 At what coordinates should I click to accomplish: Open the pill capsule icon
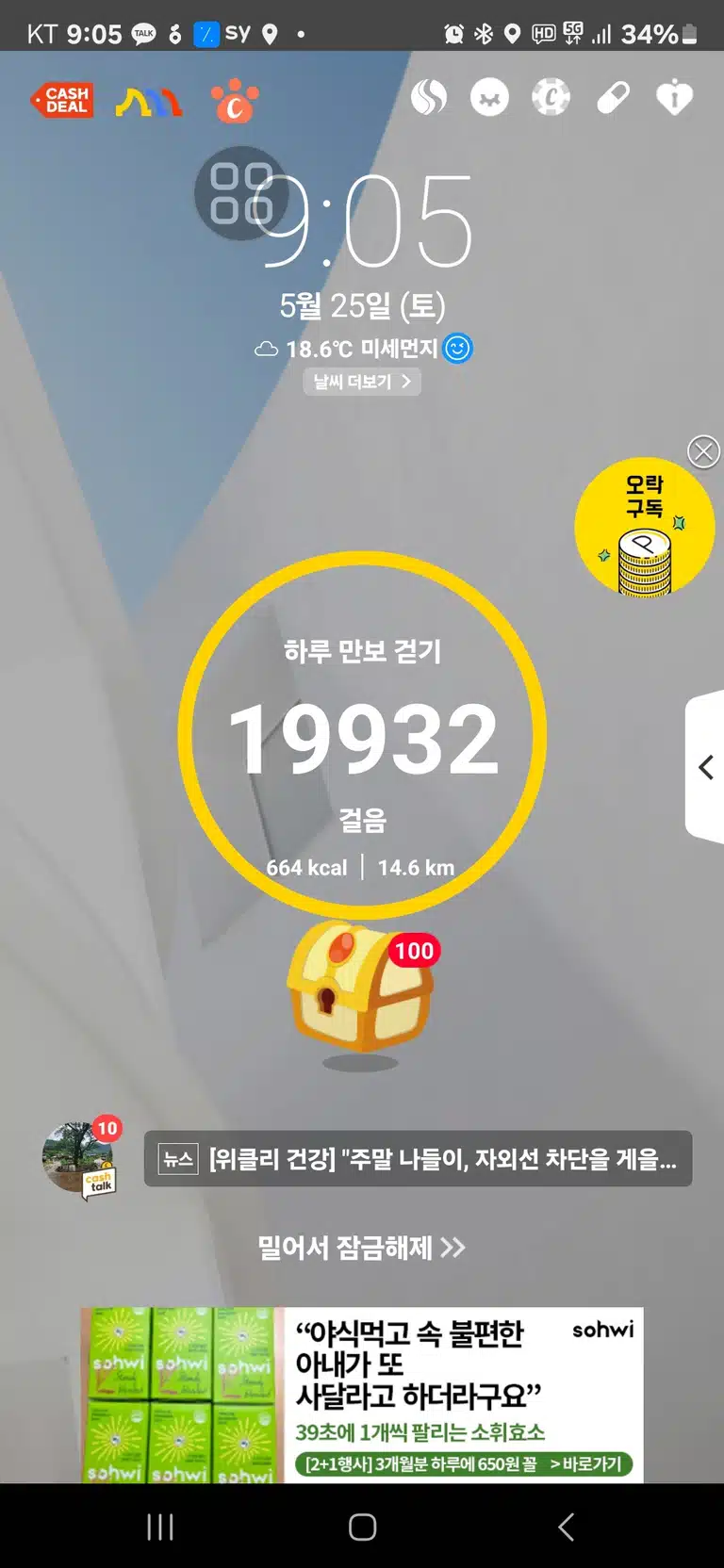(613, 97)
